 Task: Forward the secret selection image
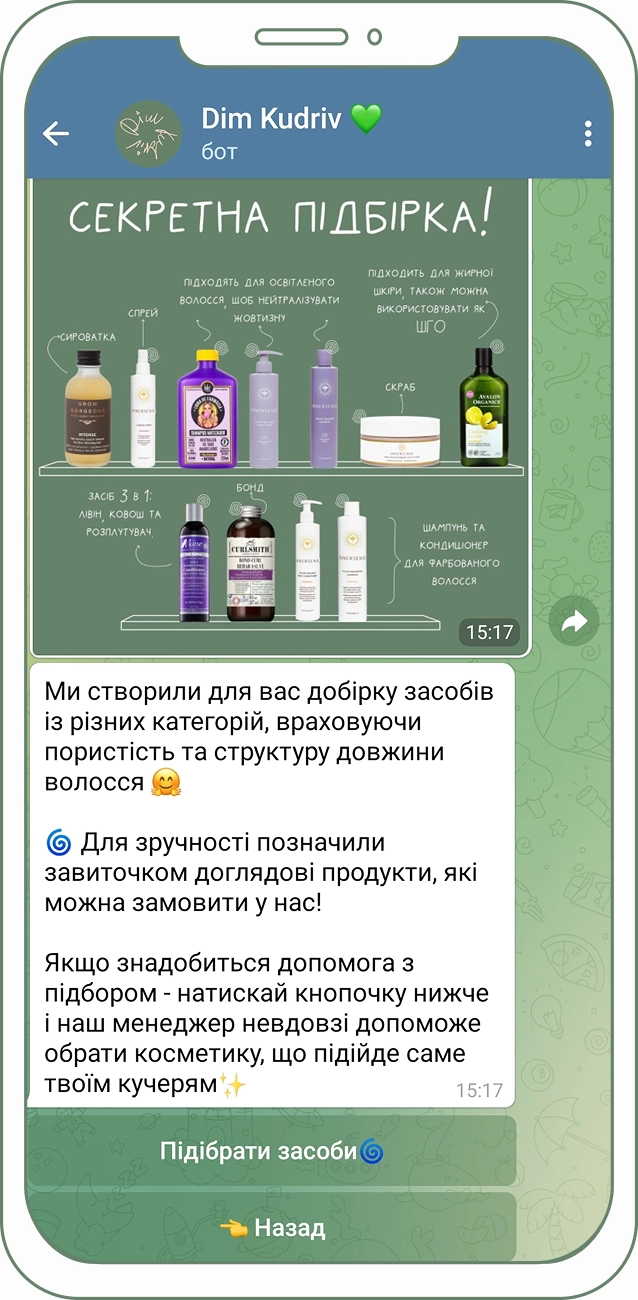coord(574,622)
